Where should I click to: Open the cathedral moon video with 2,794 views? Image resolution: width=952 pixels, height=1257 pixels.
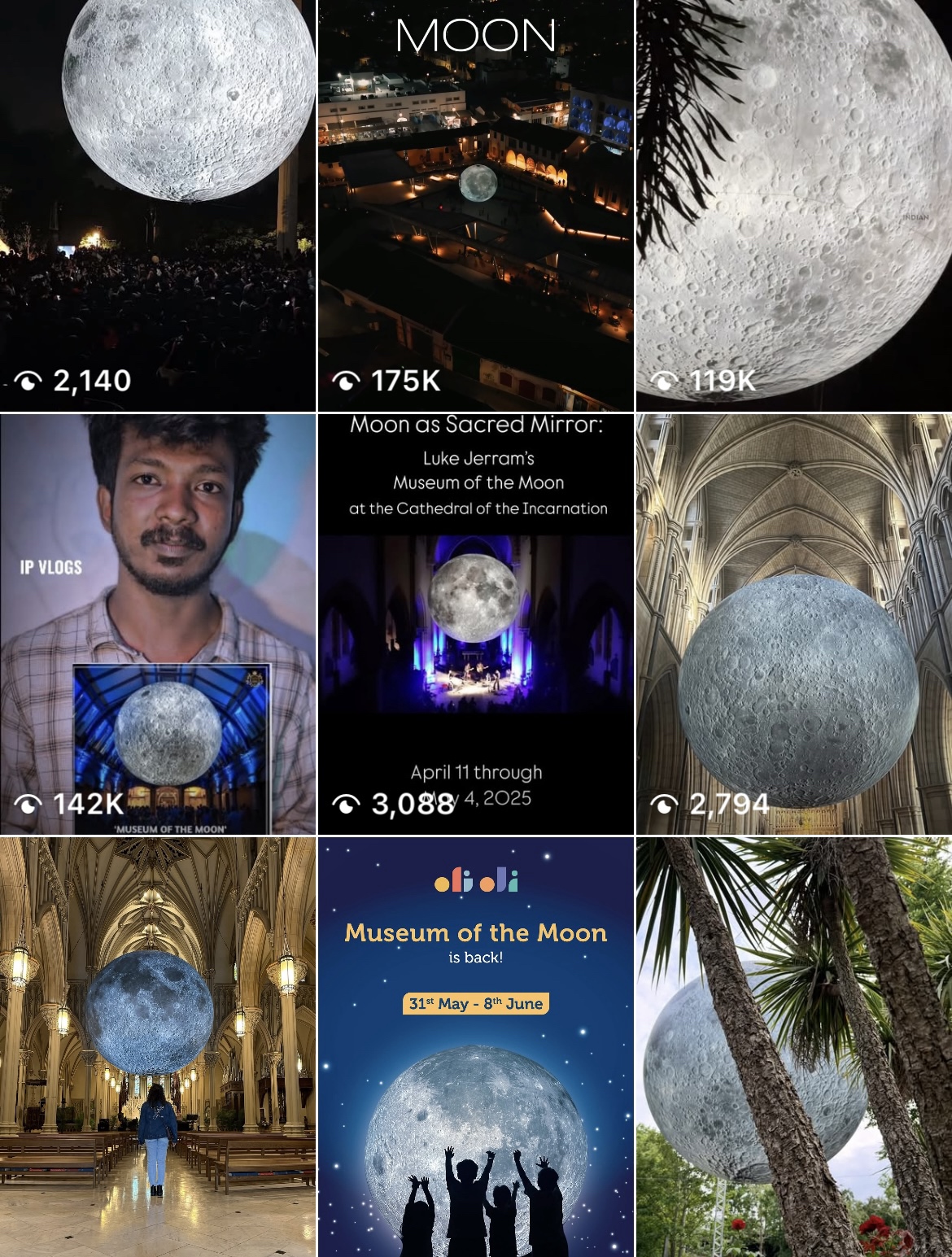[794, 624]
